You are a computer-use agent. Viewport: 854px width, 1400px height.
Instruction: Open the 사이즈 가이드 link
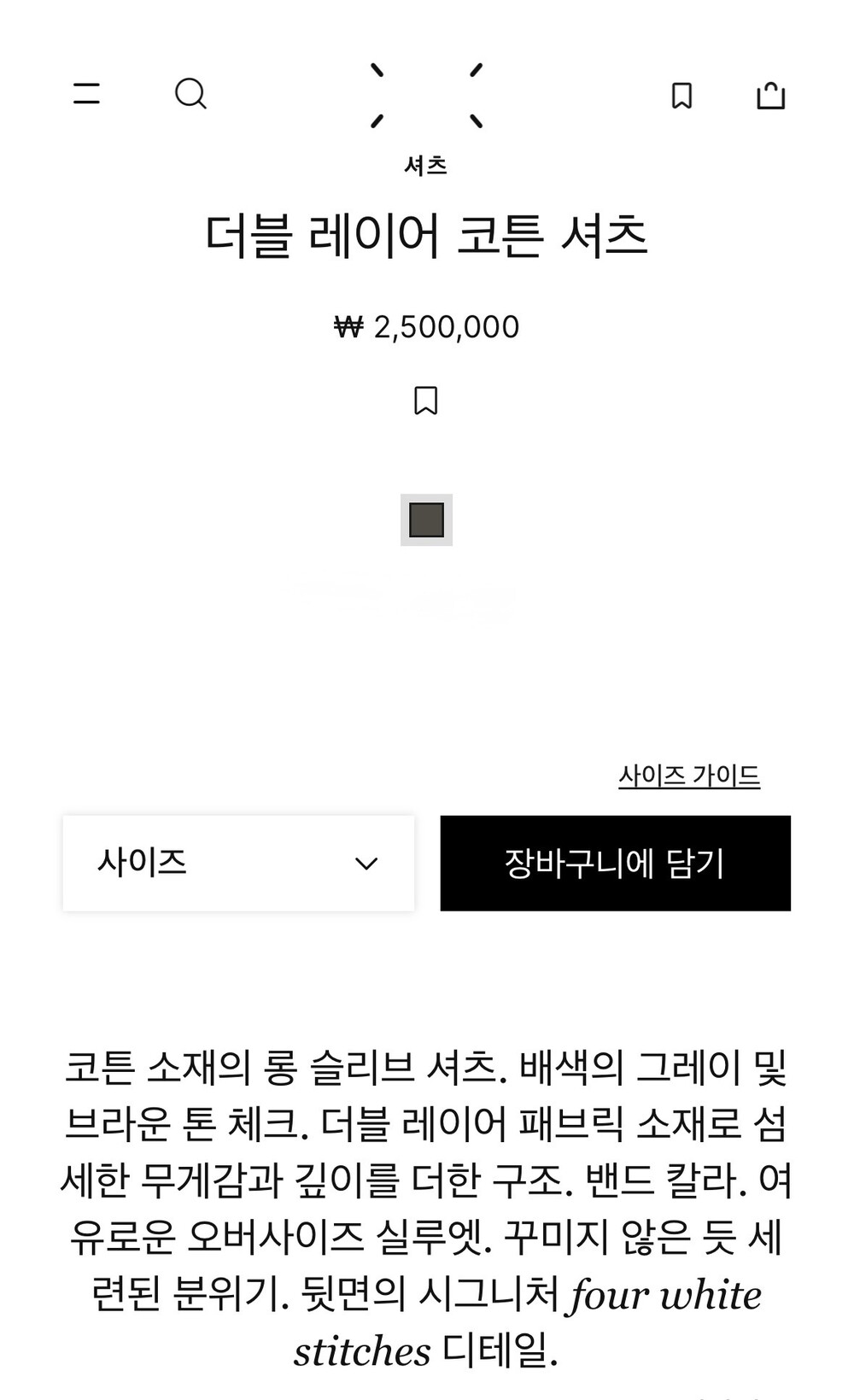tap(689, 776)
